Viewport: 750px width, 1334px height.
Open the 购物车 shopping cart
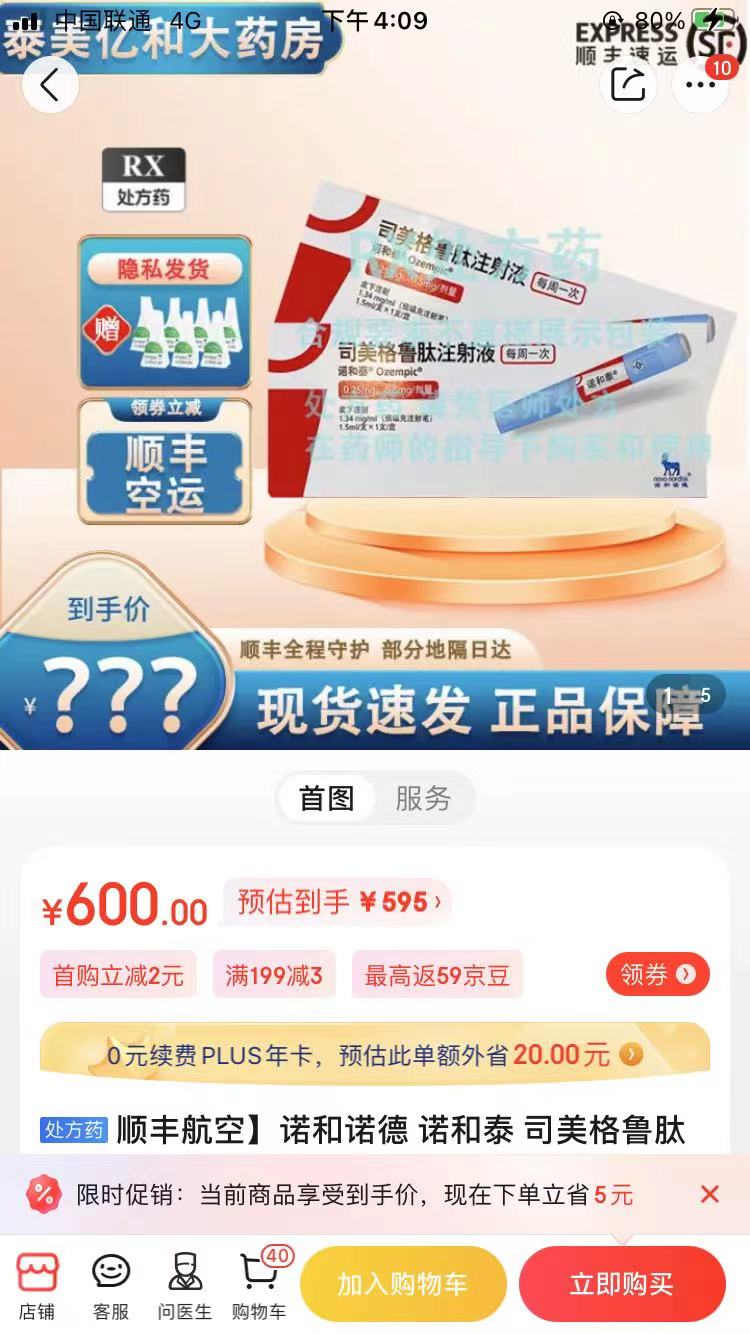point(259,1286)
